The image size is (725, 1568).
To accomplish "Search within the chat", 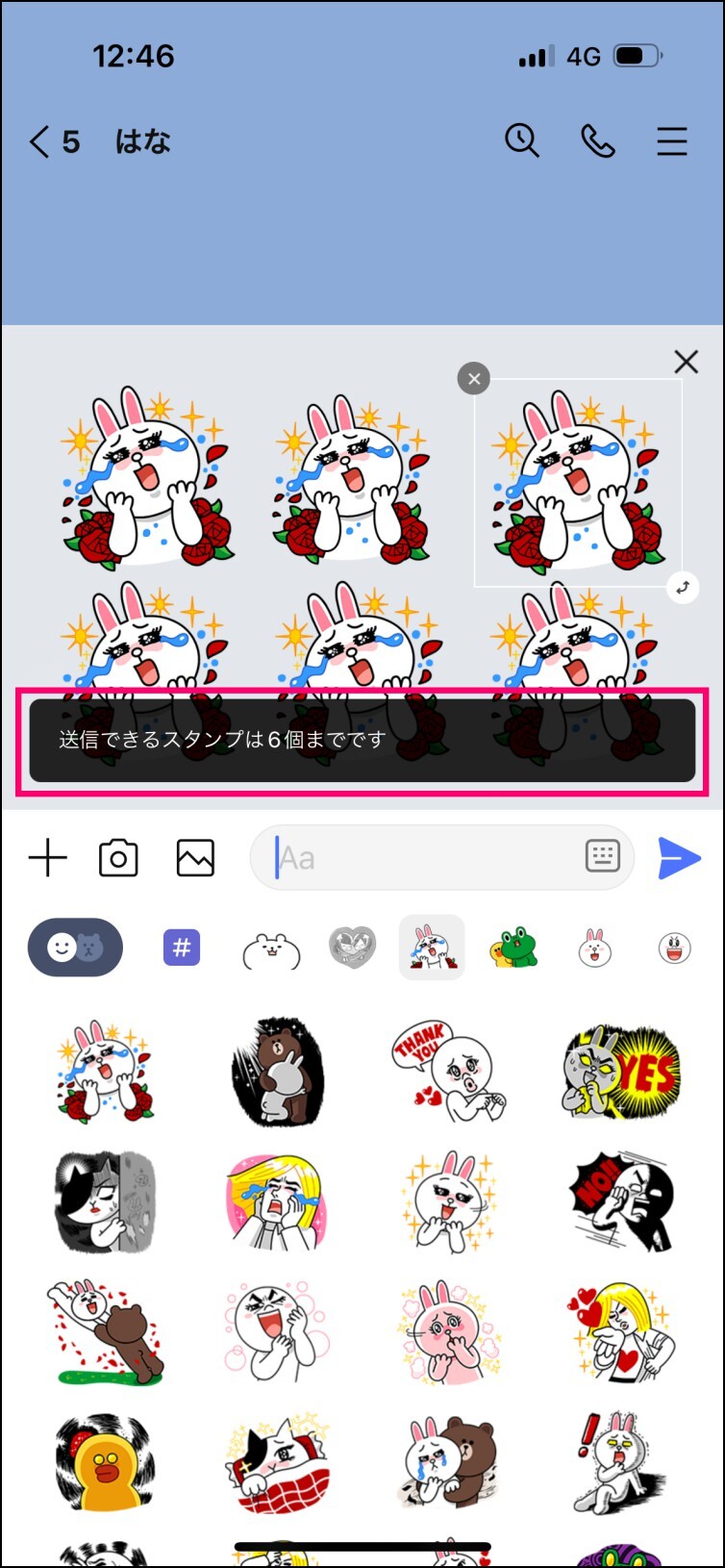I will [522, 141].
